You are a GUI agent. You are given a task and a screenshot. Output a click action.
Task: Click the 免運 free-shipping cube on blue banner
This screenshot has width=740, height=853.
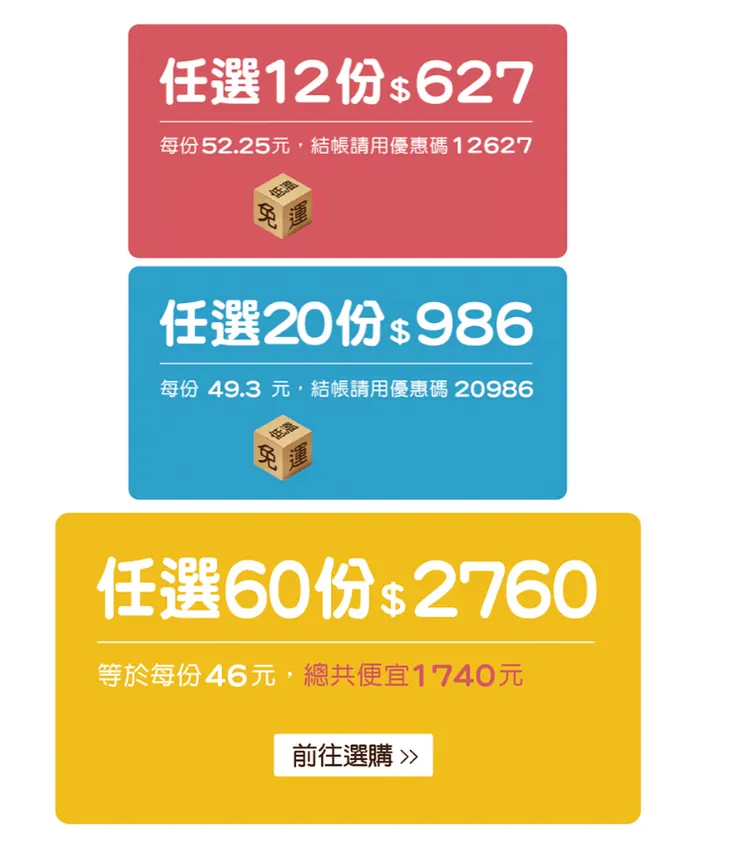[284, 452]
